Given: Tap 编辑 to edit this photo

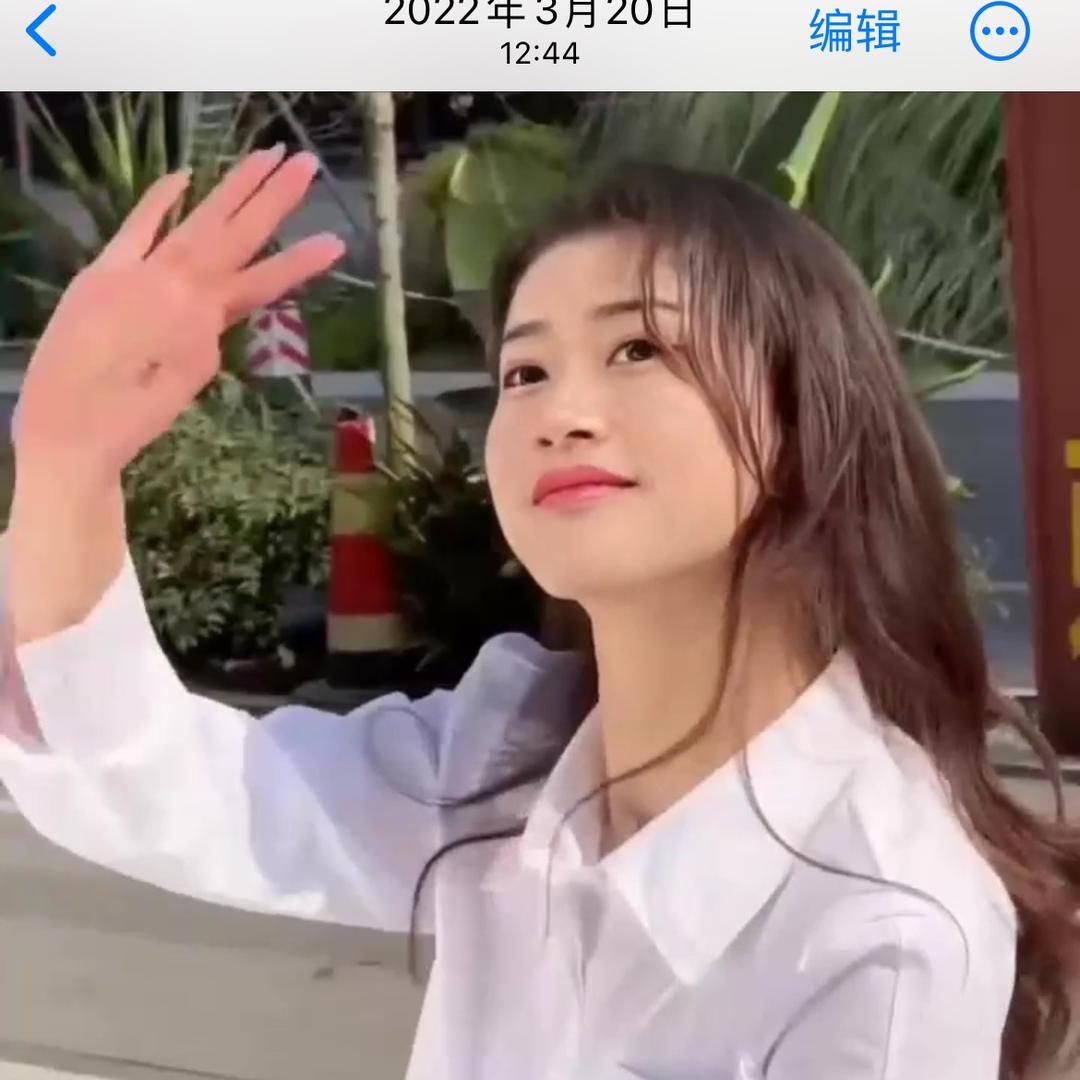Looking at the screenshot, I should pos(854,31).
